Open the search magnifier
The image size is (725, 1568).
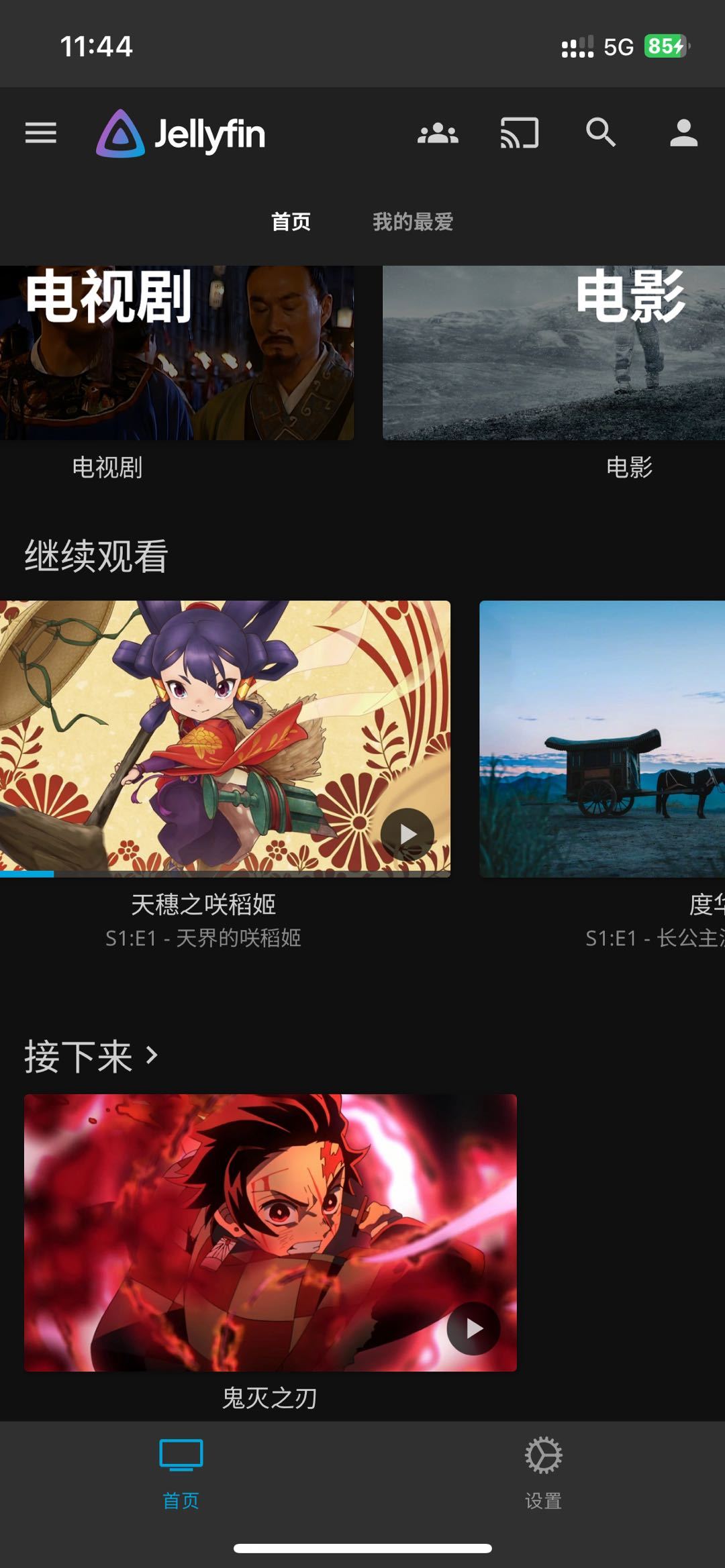[600, 133]
